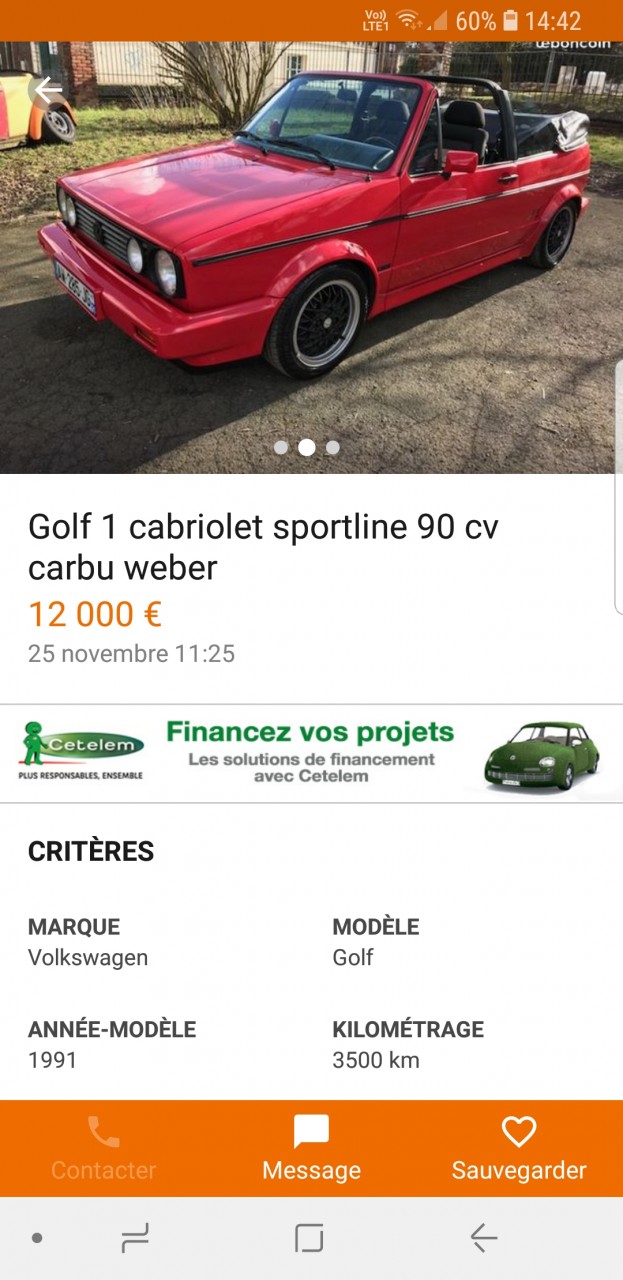Go to the phone's home screen

tap(310, 1239)
